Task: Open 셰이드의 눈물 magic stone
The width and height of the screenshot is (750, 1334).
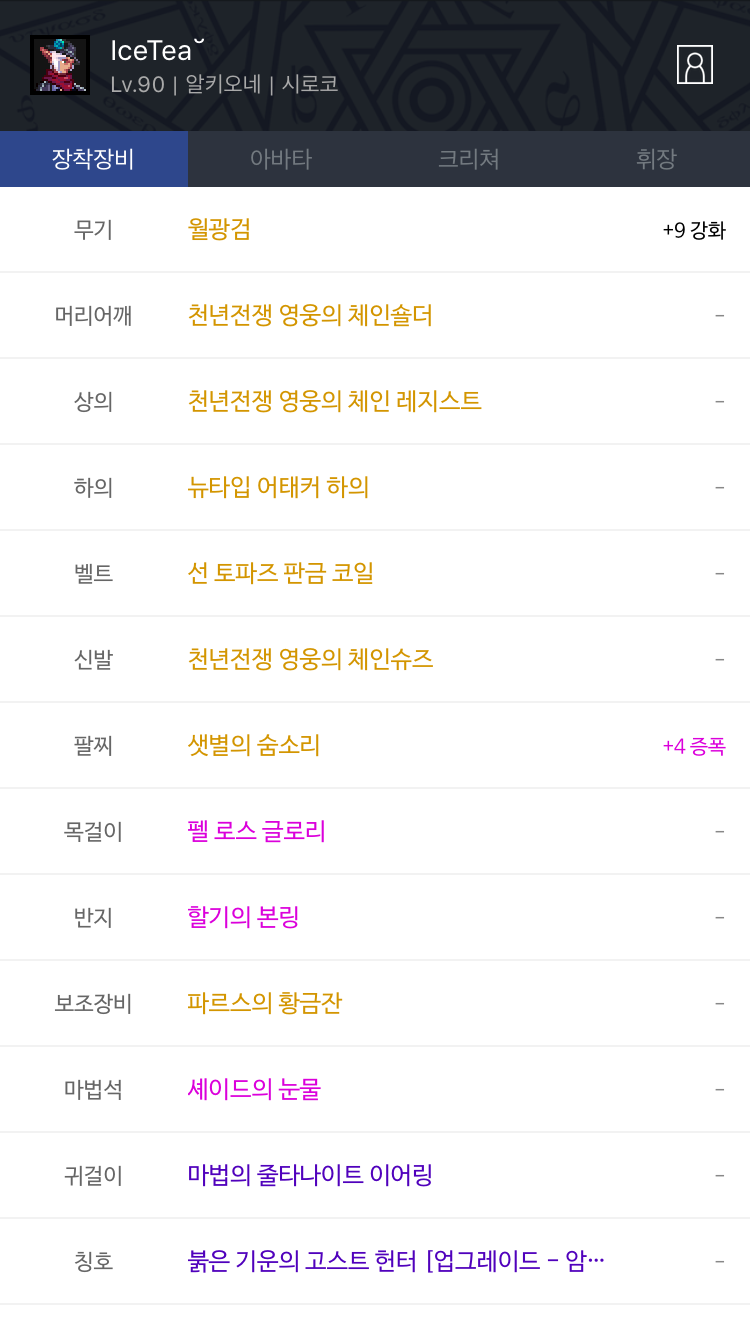Action: (x=375, y=1090)
